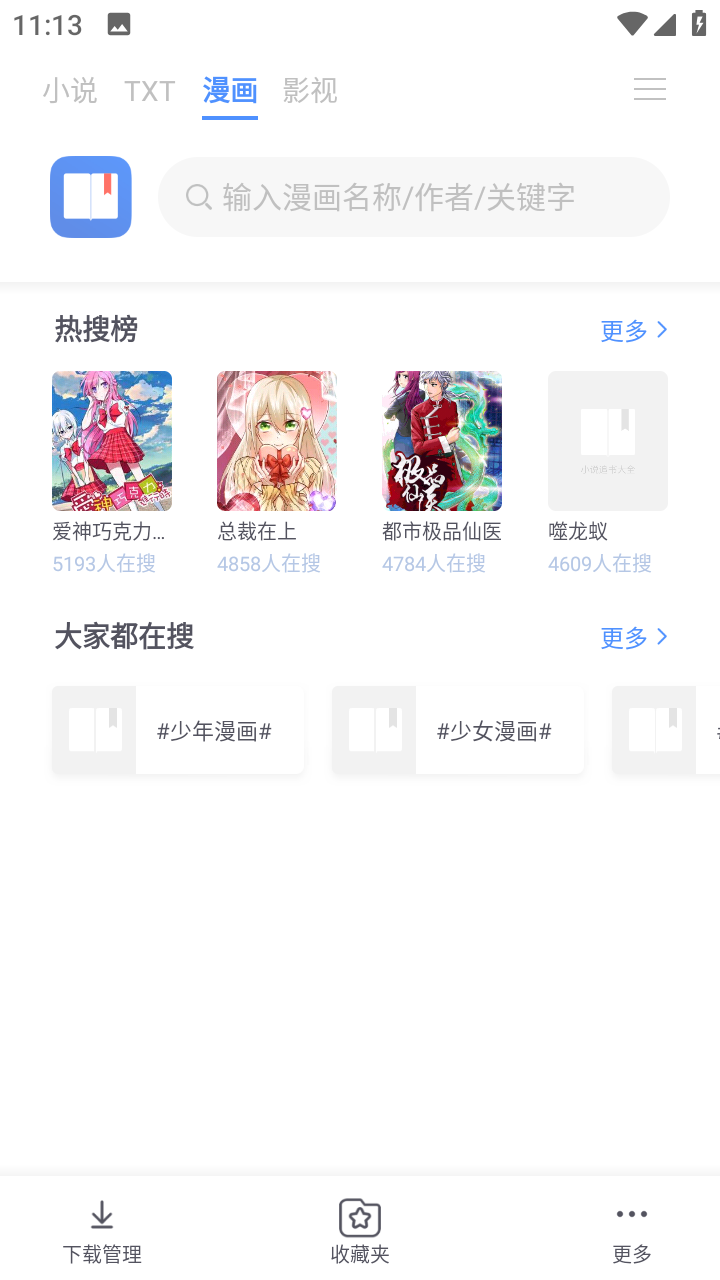Tap the 更多 three-dots icon in bottom bar

point(631,1214)
